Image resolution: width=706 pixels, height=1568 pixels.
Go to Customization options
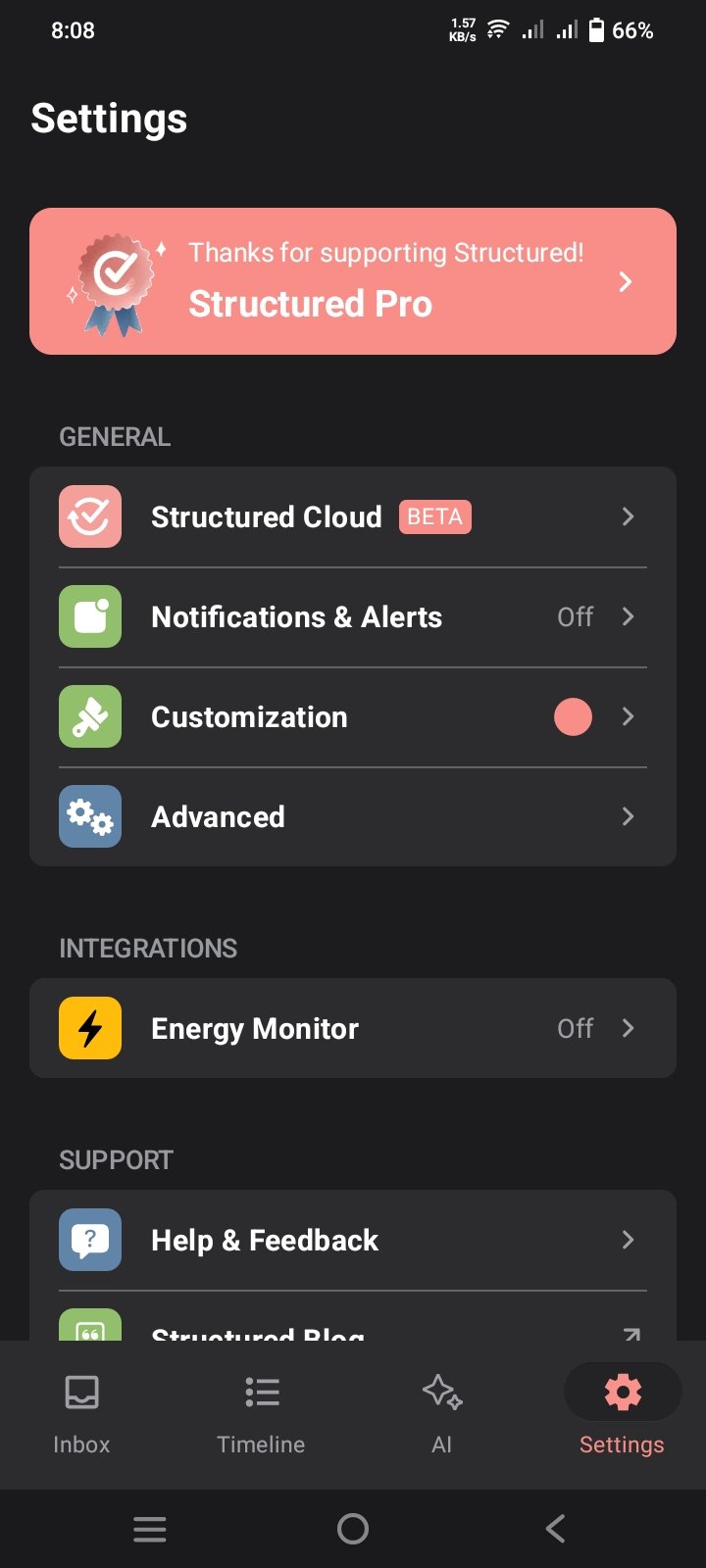353,717
